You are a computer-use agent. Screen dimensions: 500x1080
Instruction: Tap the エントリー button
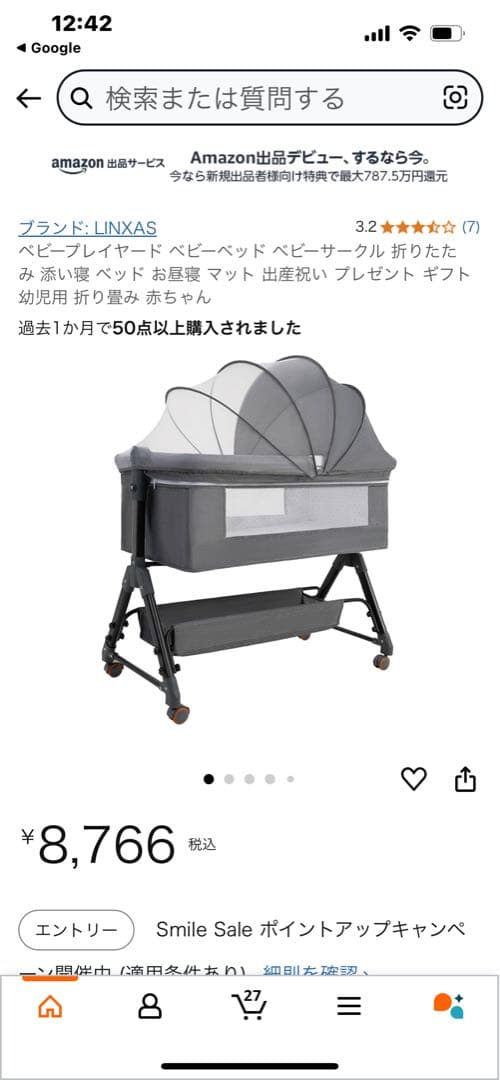pos(76,930)
